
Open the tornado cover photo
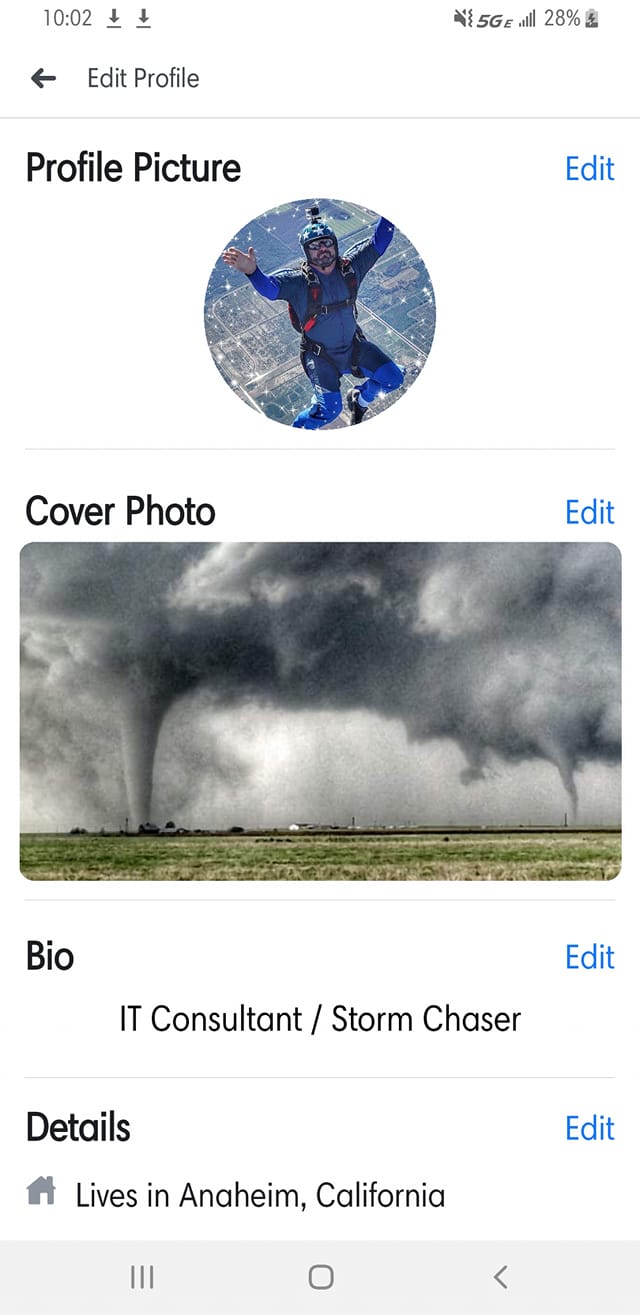(320, 711)
